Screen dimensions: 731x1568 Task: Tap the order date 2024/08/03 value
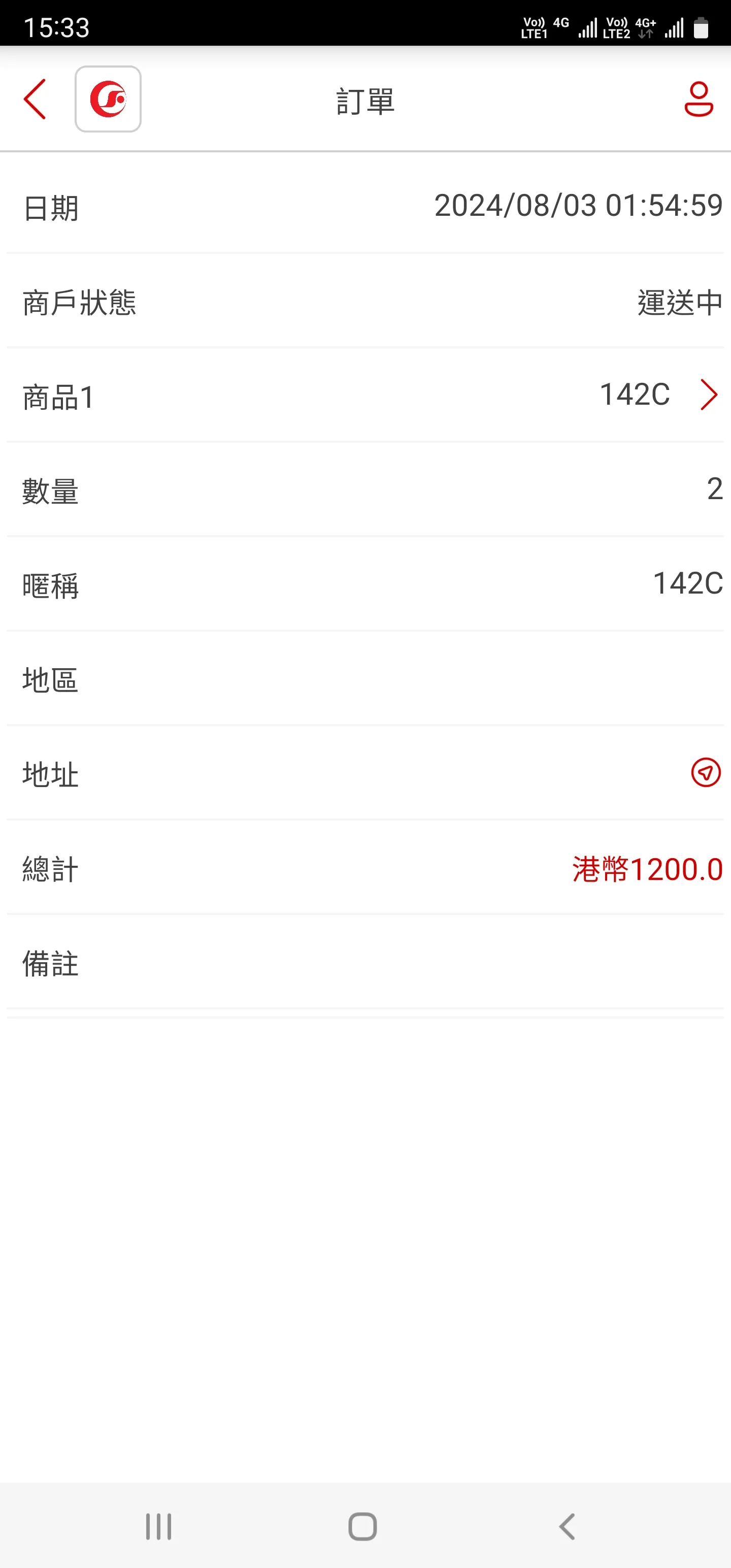(577, 206)
